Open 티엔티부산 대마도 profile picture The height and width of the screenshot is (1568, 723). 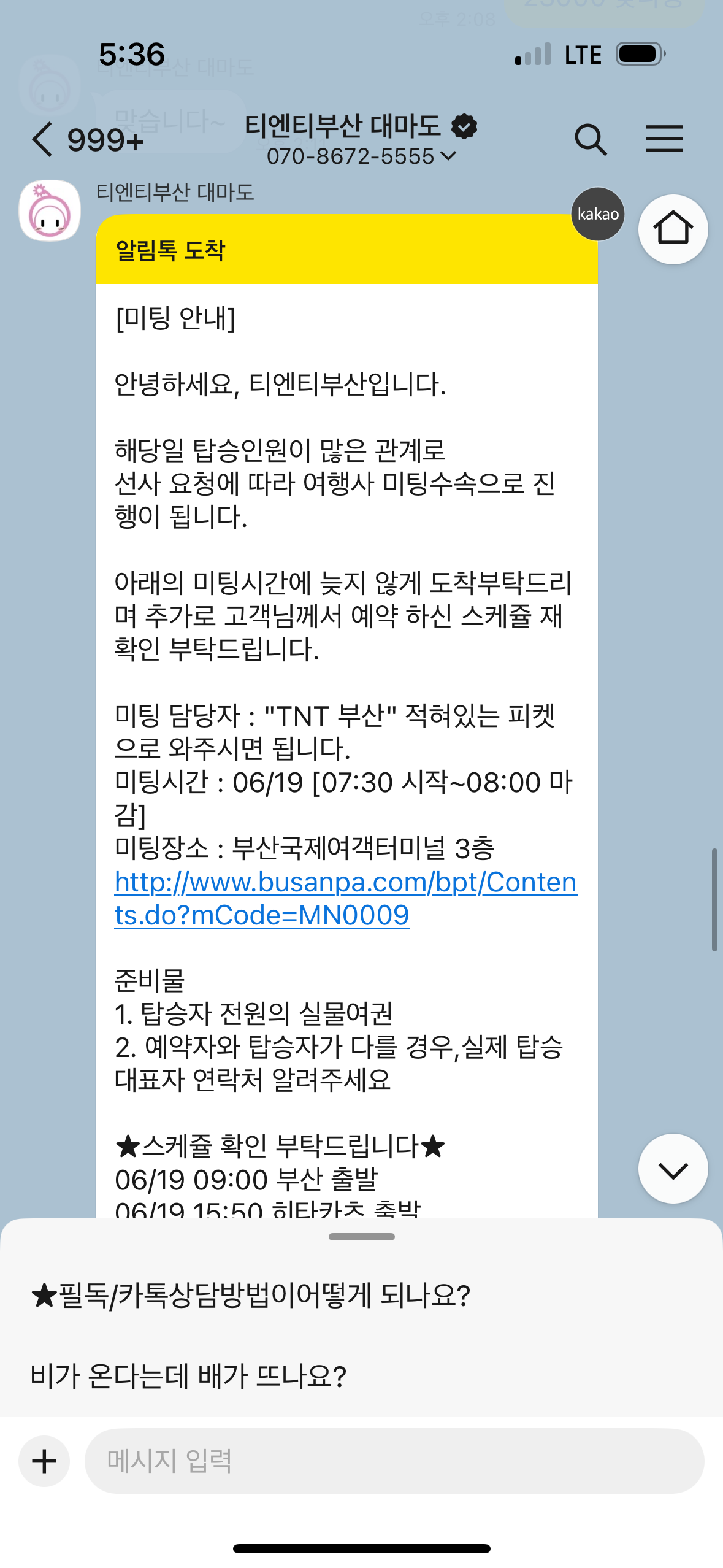point(50,210)
